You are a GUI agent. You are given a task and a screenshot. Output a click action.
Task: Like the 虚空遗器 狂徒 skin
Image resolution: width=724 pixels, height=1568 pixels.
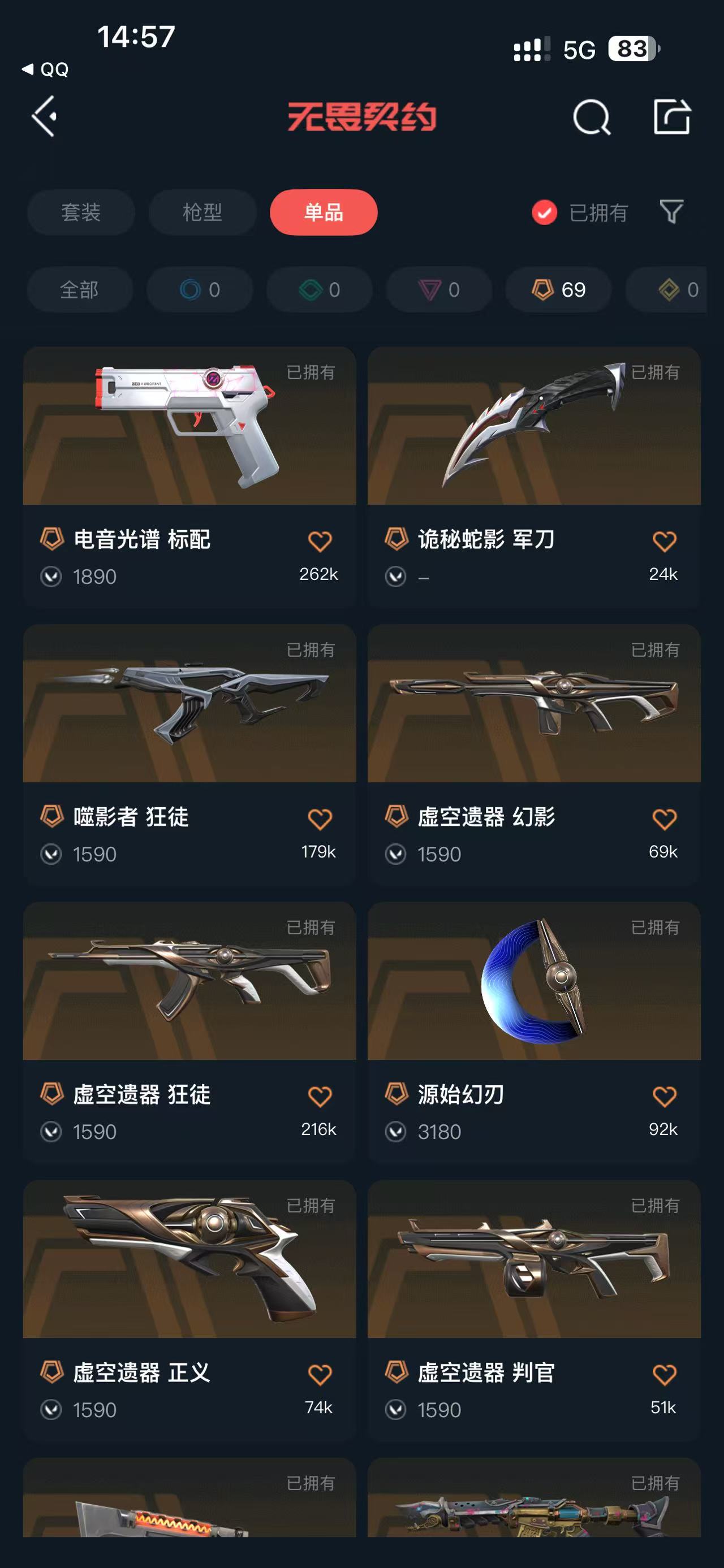point(320,1096)
